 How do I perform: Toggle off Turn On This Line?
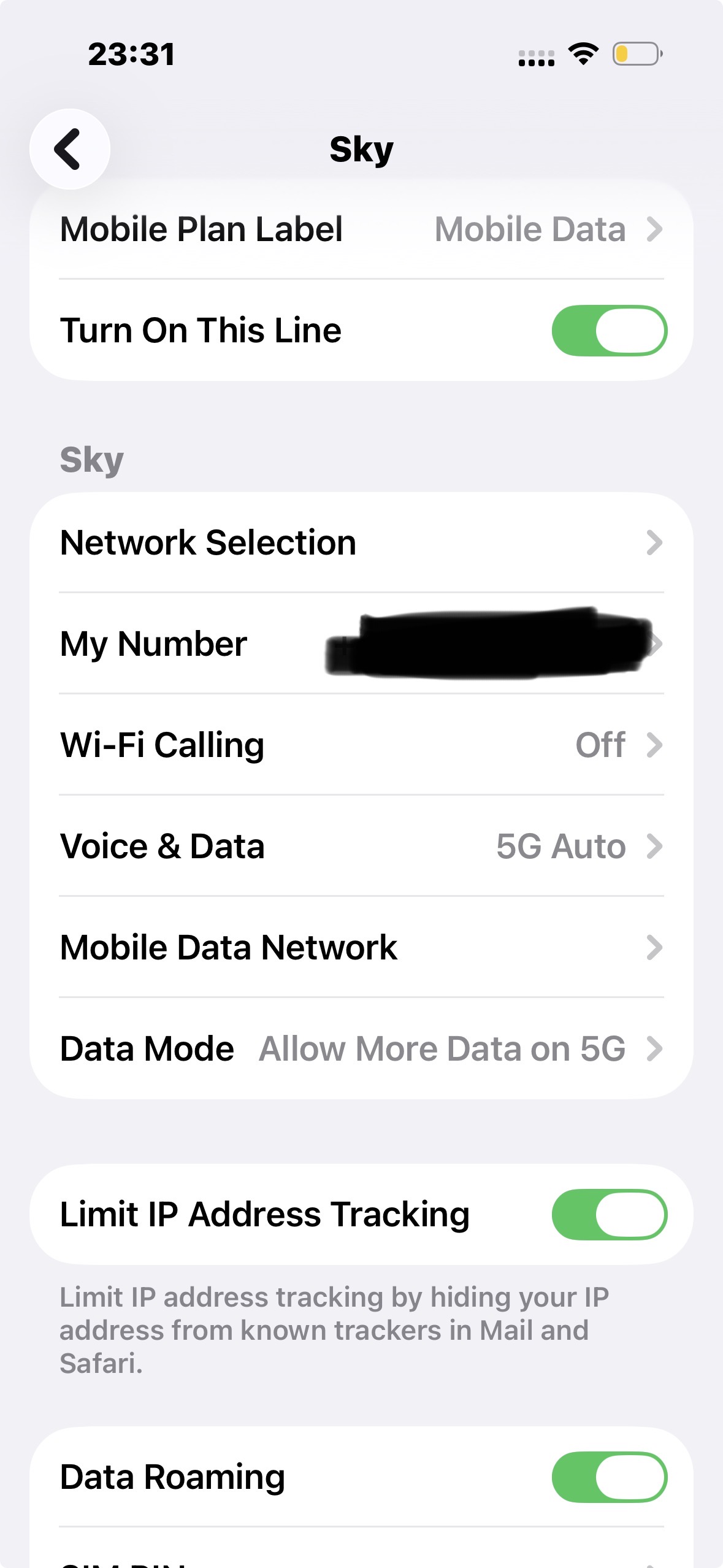coord(608,331)
